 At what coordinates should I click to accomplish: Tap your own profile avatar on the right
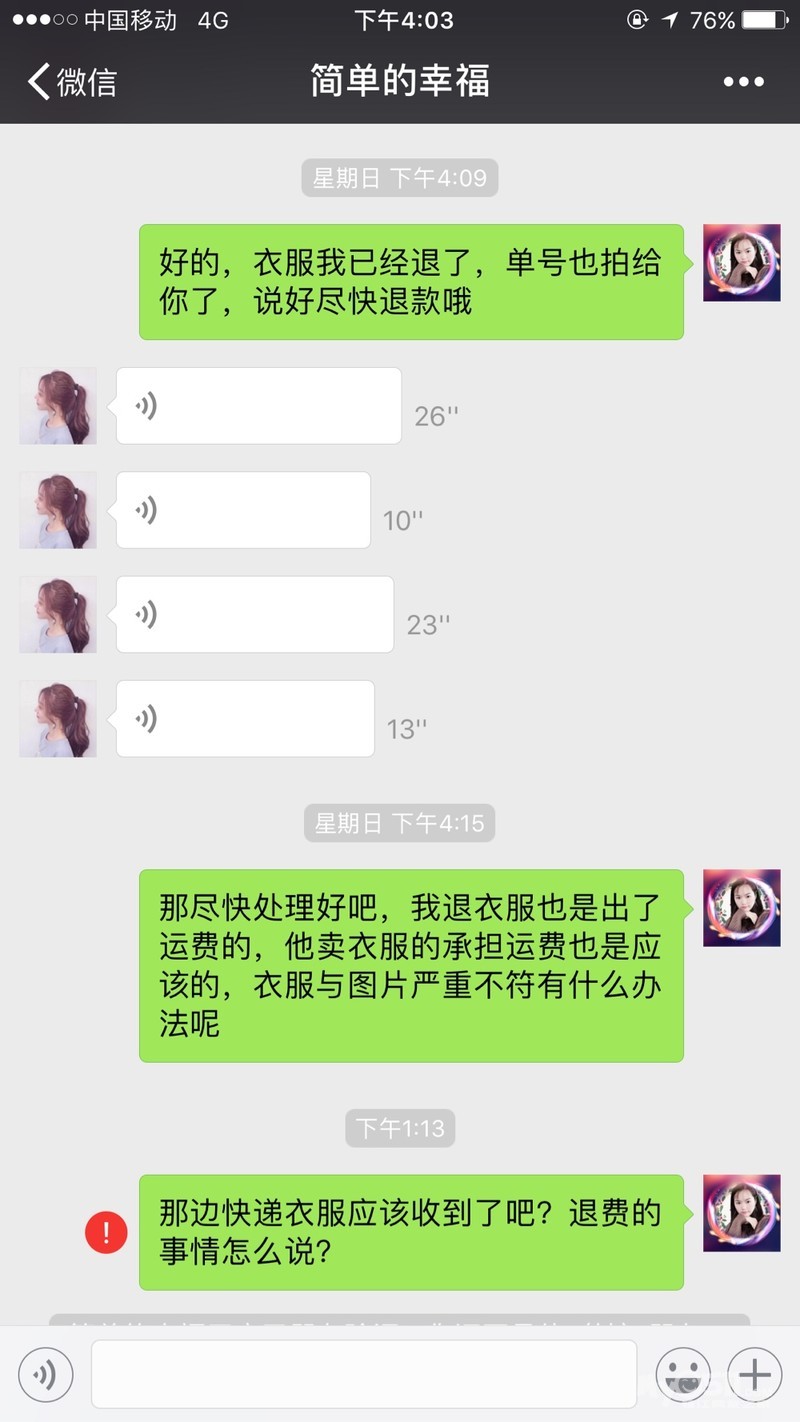741,262
